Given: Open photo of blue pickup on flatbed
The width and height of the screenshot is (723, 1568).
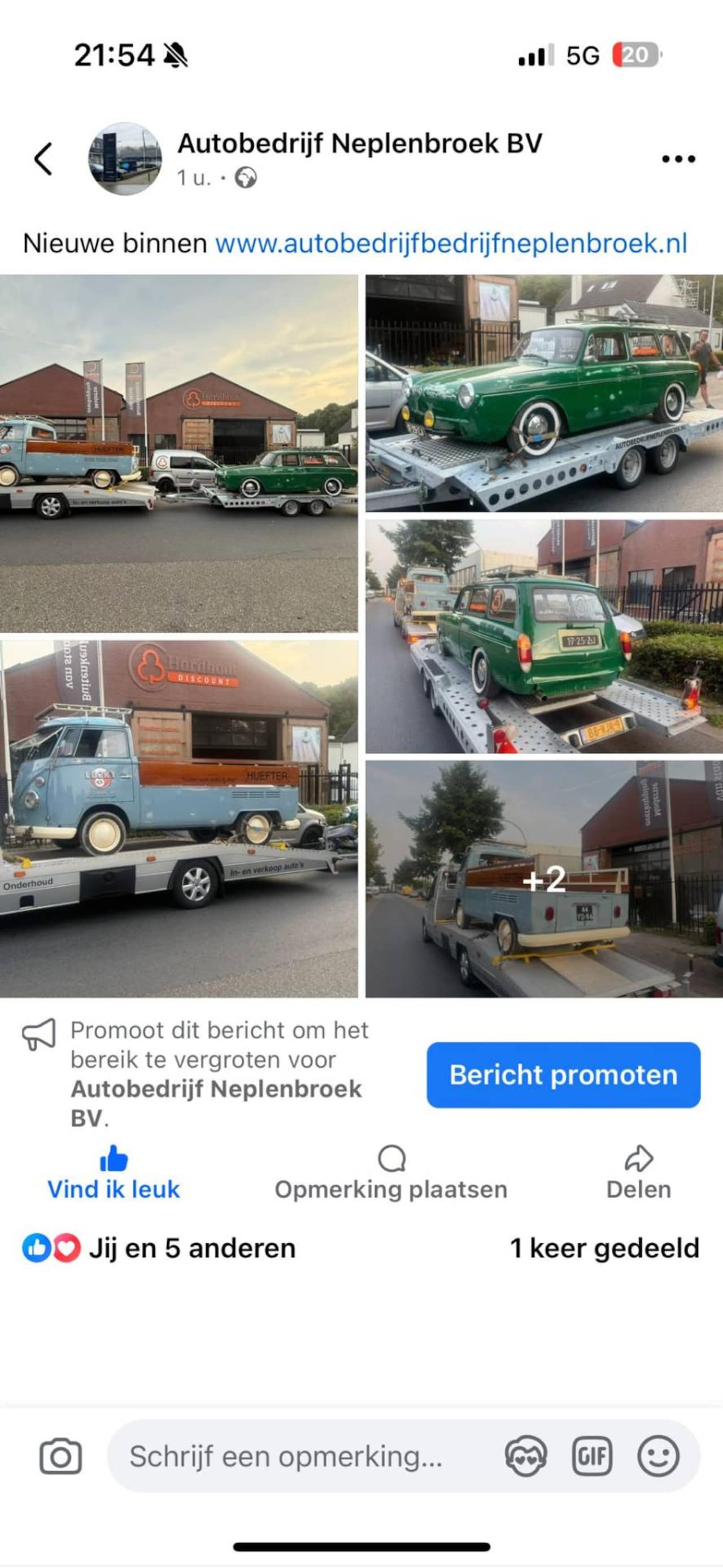Looking at the screenshot, I should point(178,818).
